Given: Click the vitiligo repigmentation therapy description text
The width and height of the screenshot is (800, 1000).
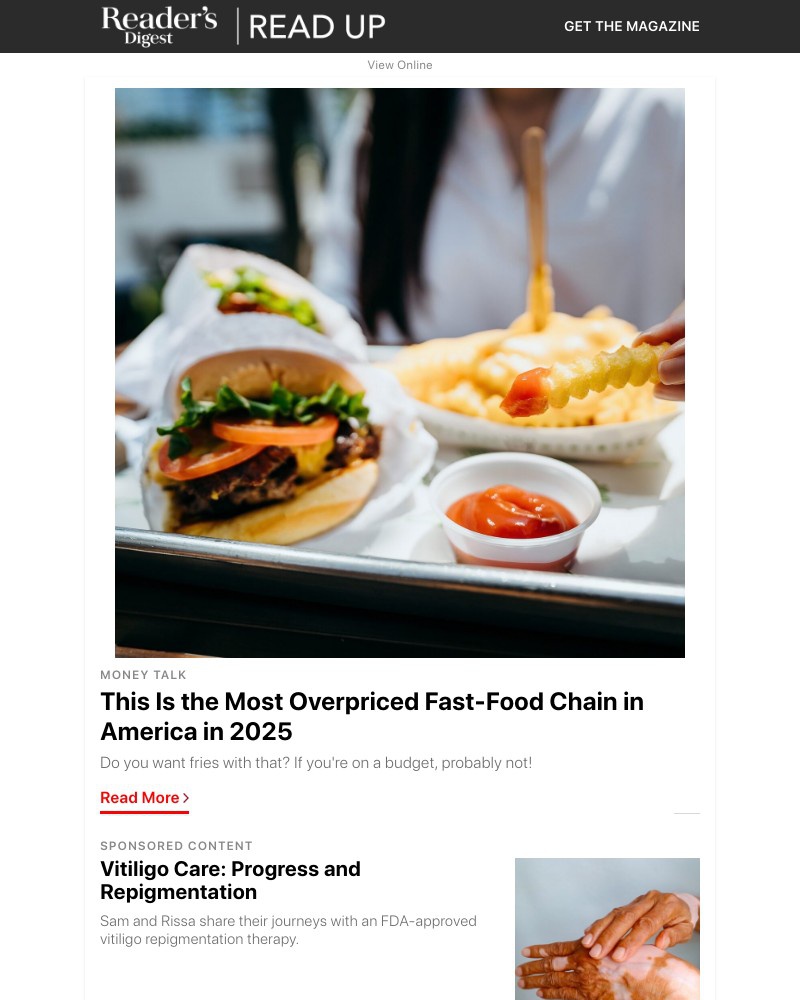Looking at the screenshot, I should click(x=288, y=930).
